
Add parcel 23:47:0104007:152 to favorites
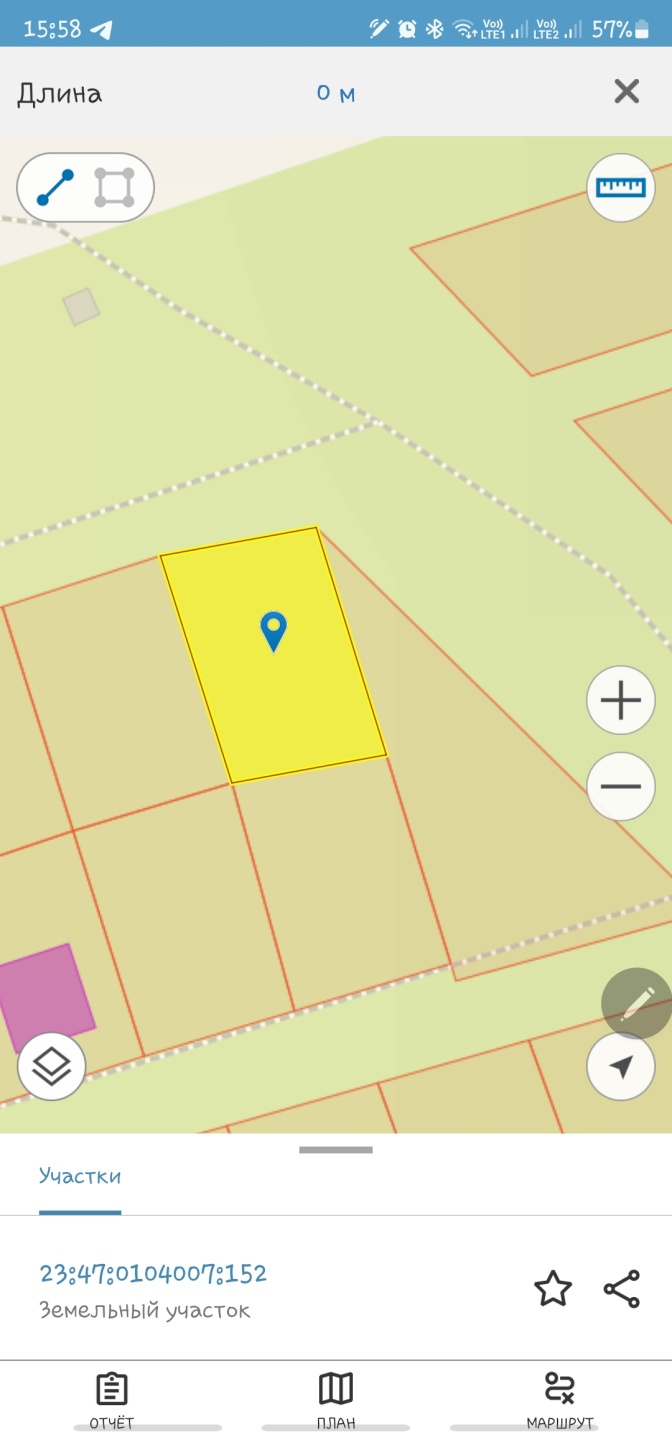click(553, 1289)
